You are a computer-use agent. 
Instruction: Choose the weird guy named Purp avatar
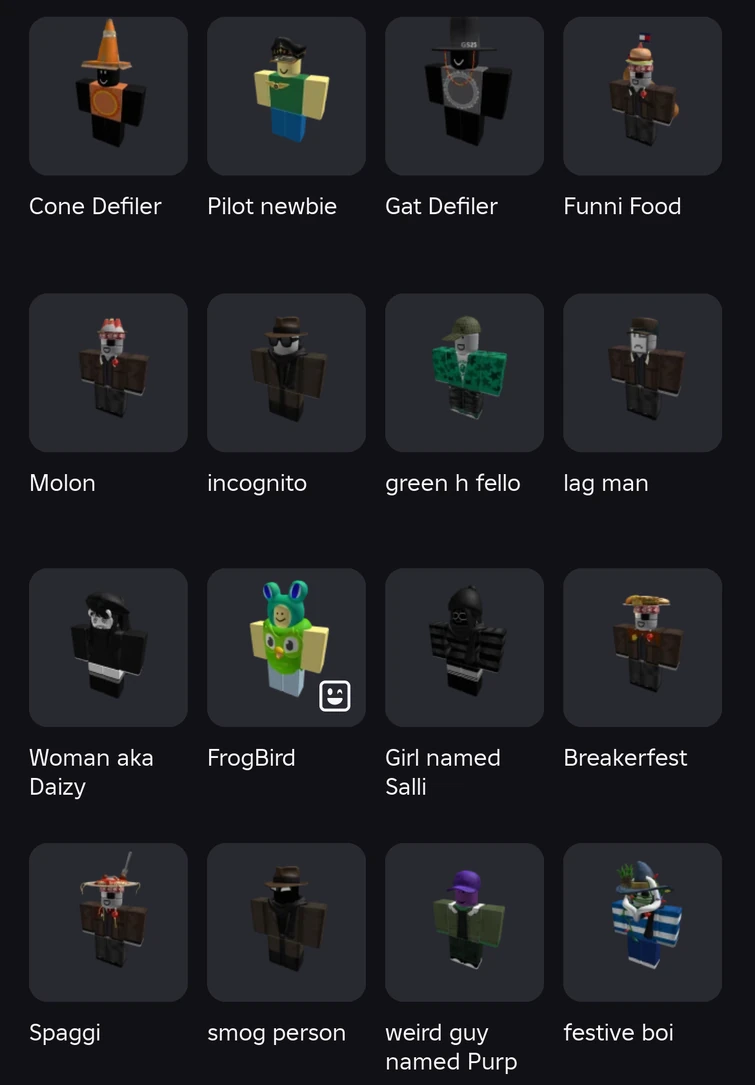click(x=464, y=922)
